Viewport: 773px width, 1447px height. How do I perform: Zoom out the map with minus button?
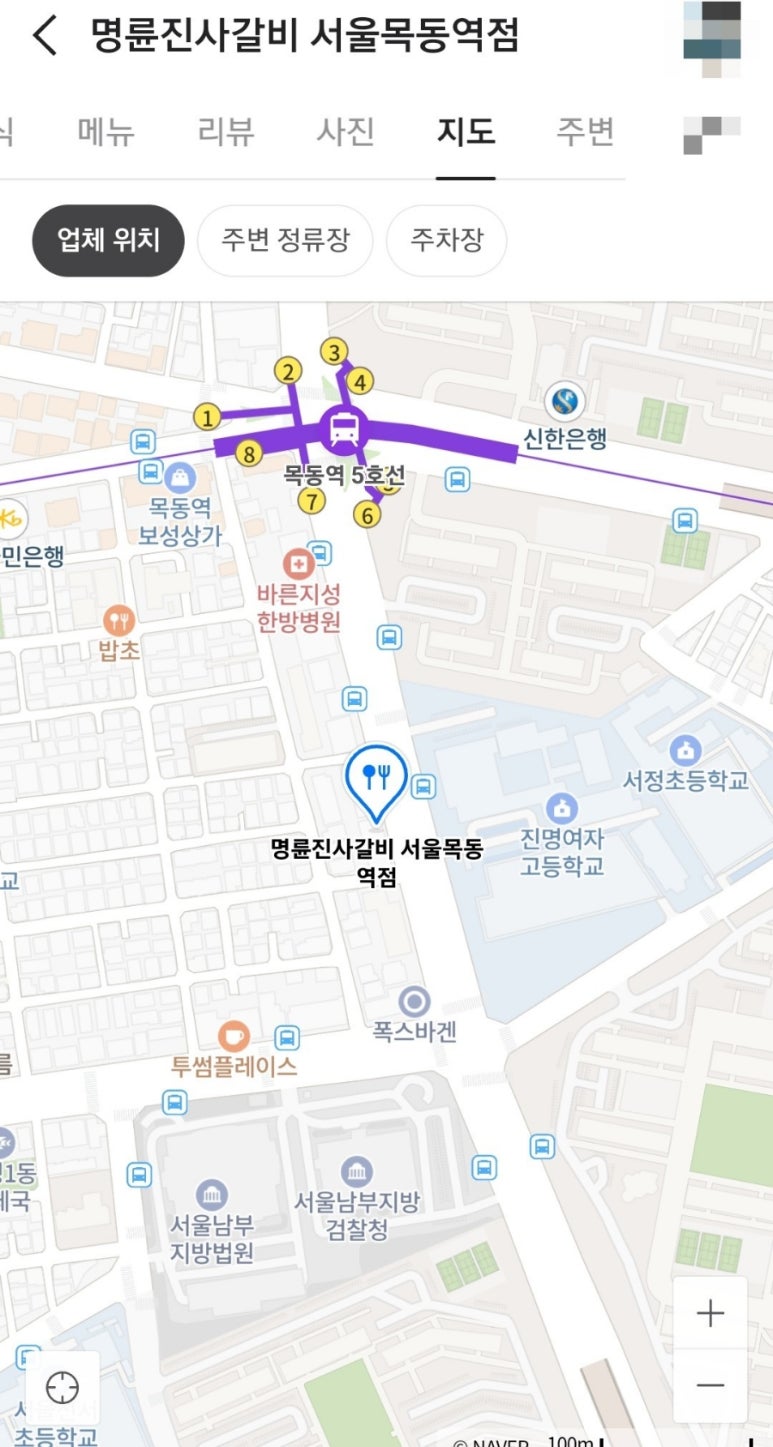(710, 1385)
